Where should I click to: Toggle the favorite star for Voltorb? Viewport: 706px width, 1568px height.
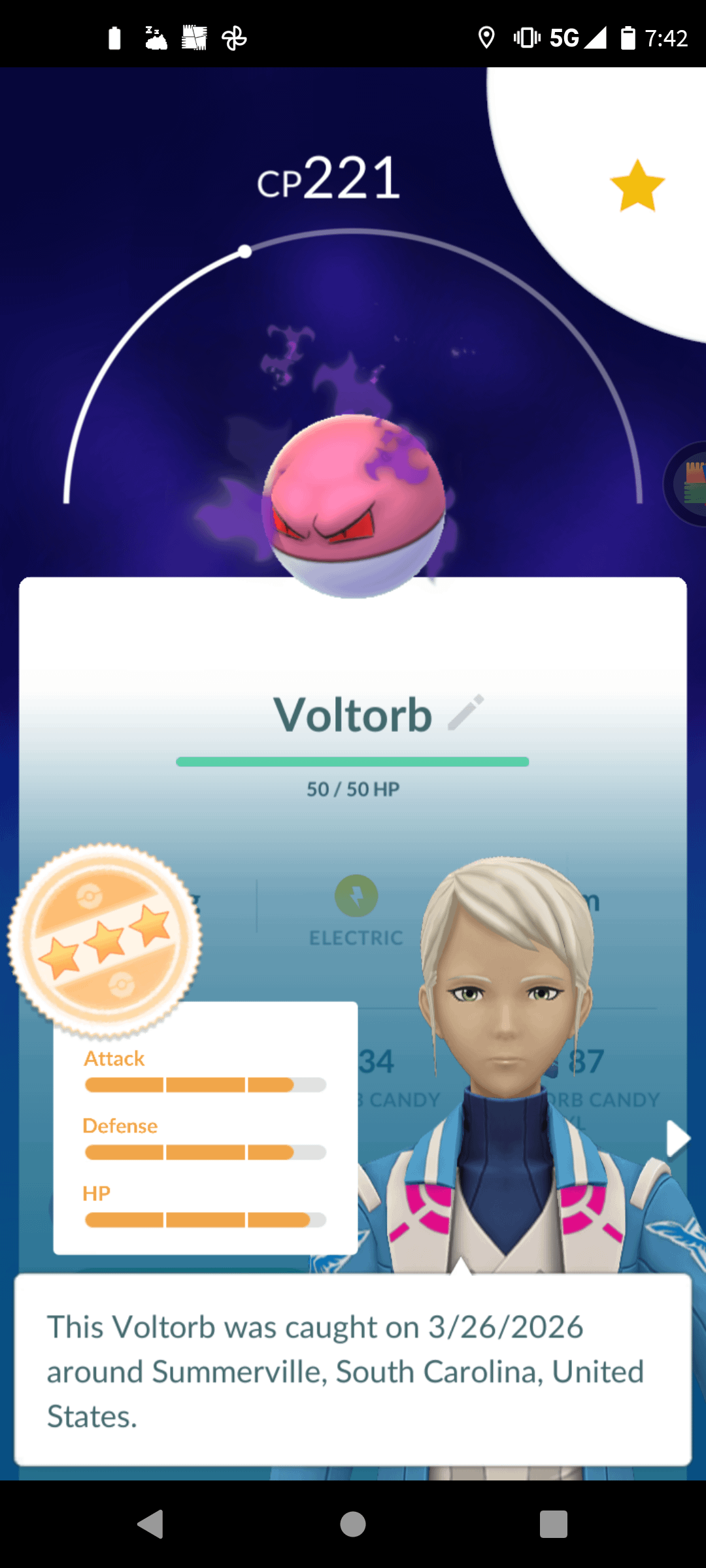pyautogui.click(x=637, y=186)
